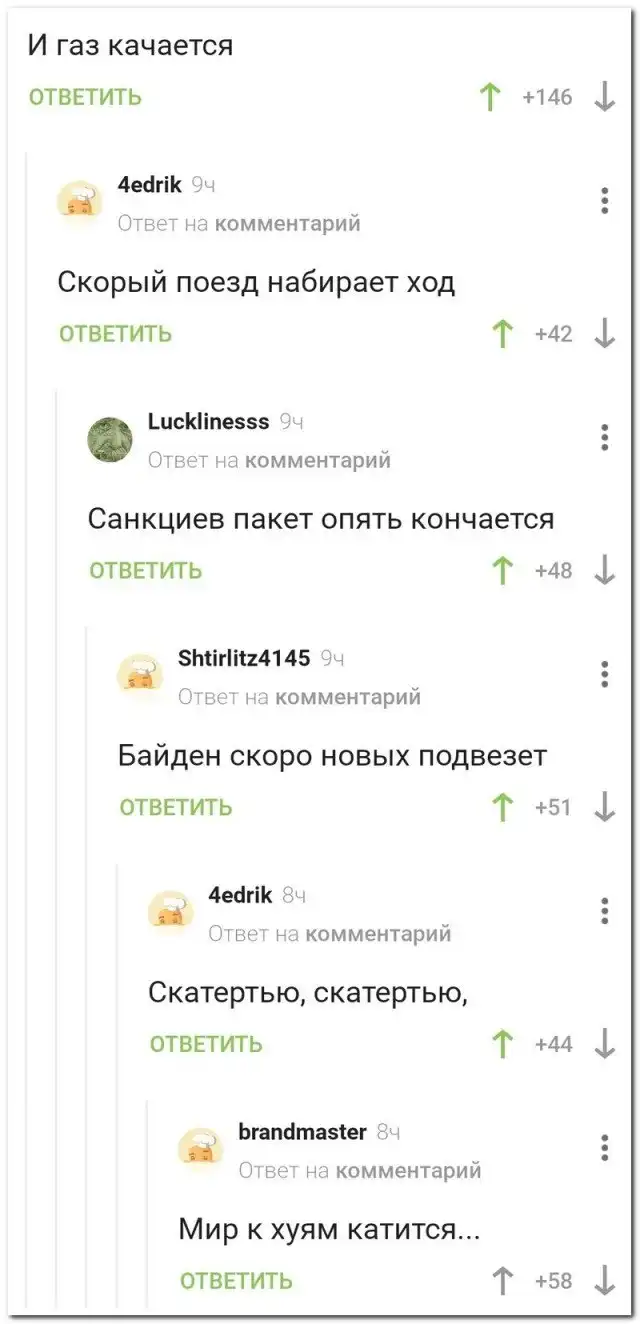
Task: Downvote «Санкциев пакет опять кончается»
Action: (x=604, y=571)
